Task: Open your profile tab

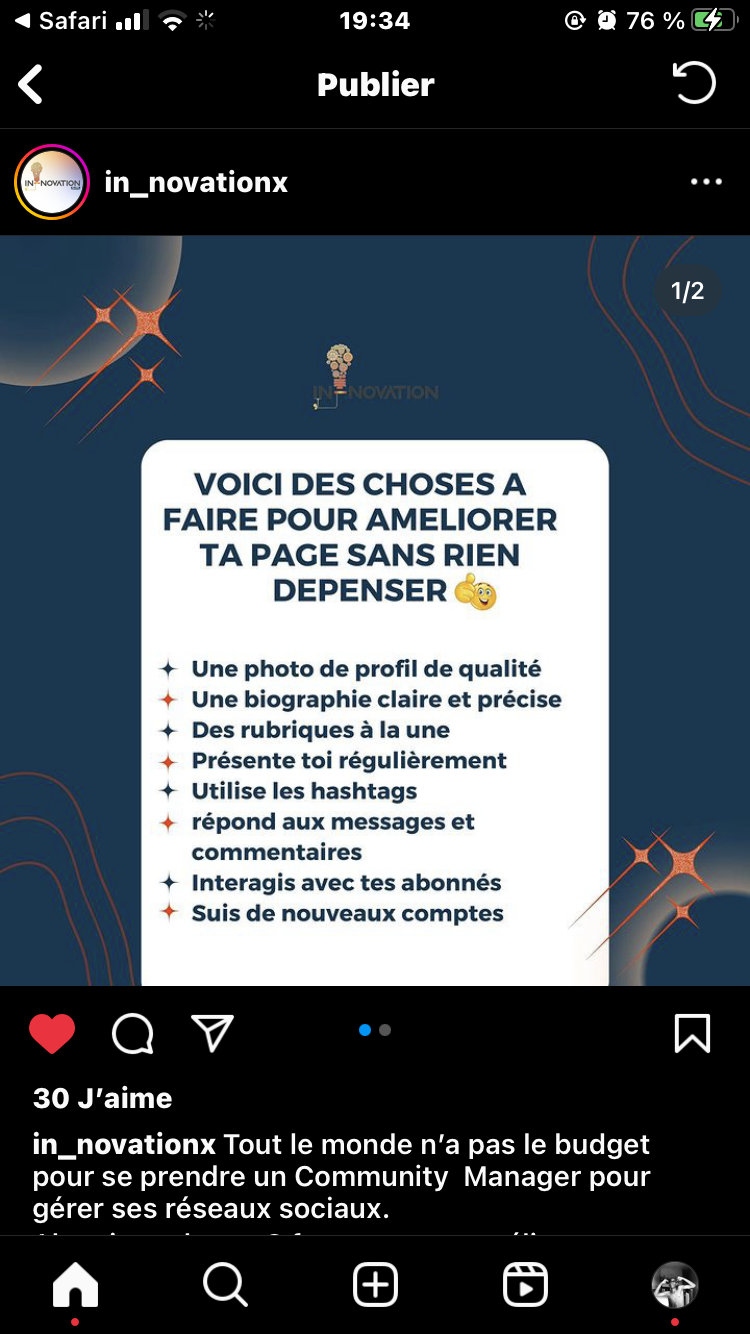Action: 675,1284
